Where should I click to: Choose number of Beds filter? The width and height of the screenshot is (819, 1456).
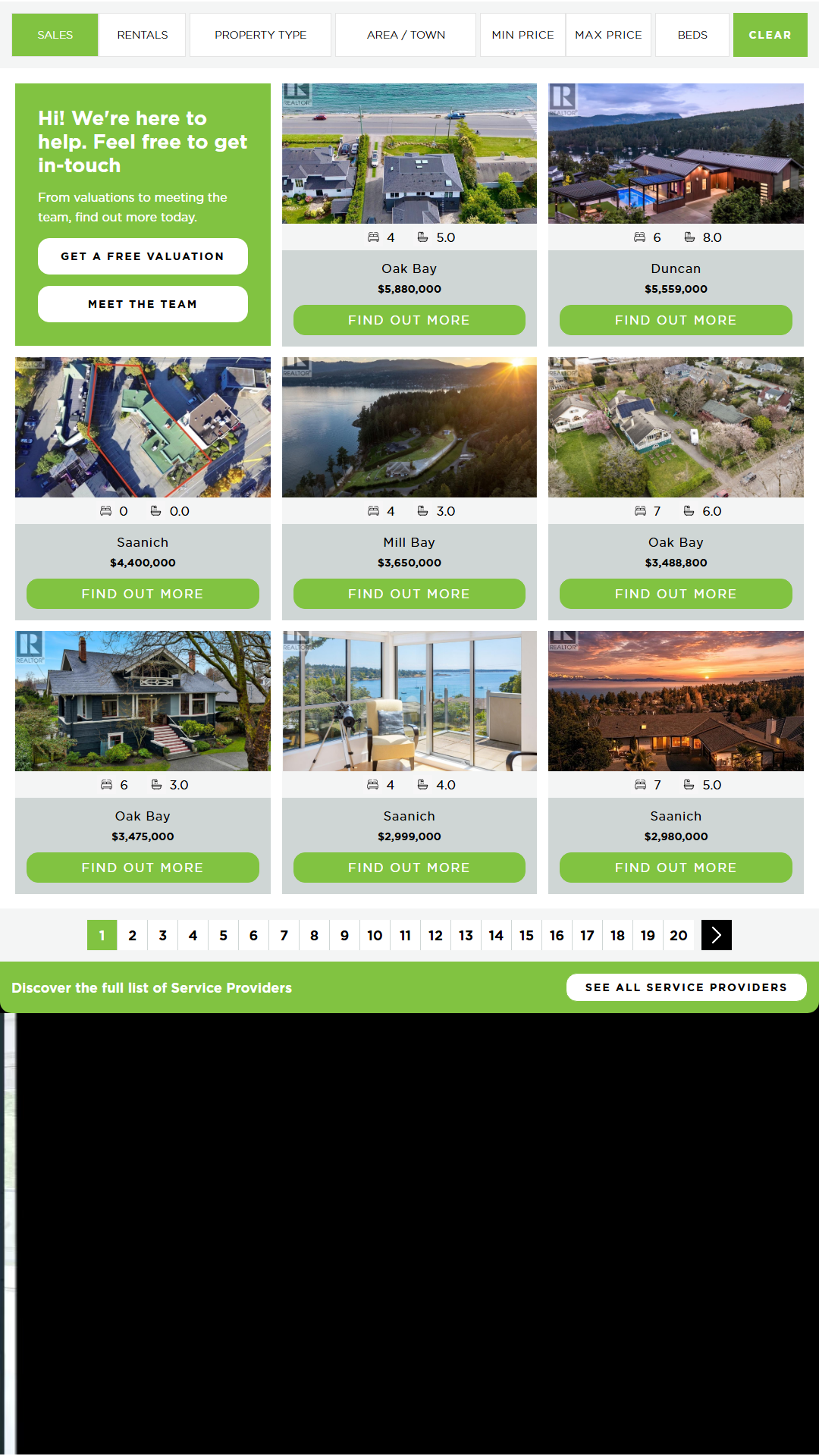[692, 35]
